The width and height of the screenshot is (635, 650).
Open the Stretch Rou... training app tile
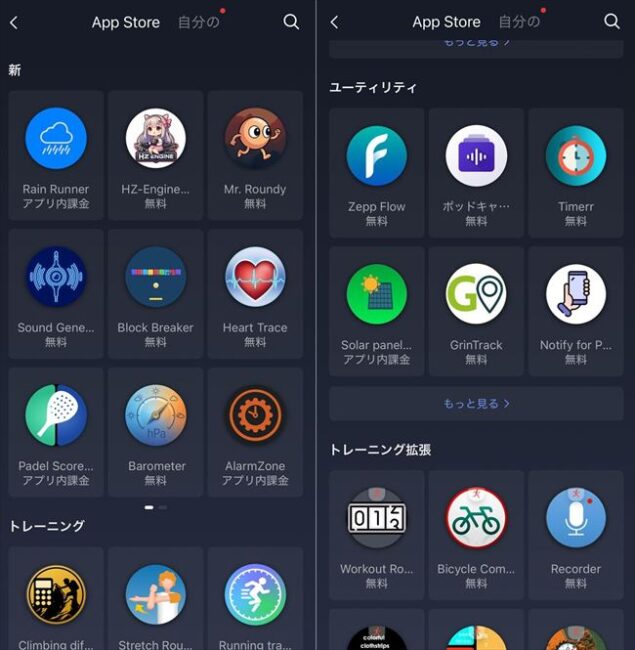coord(155,600)
